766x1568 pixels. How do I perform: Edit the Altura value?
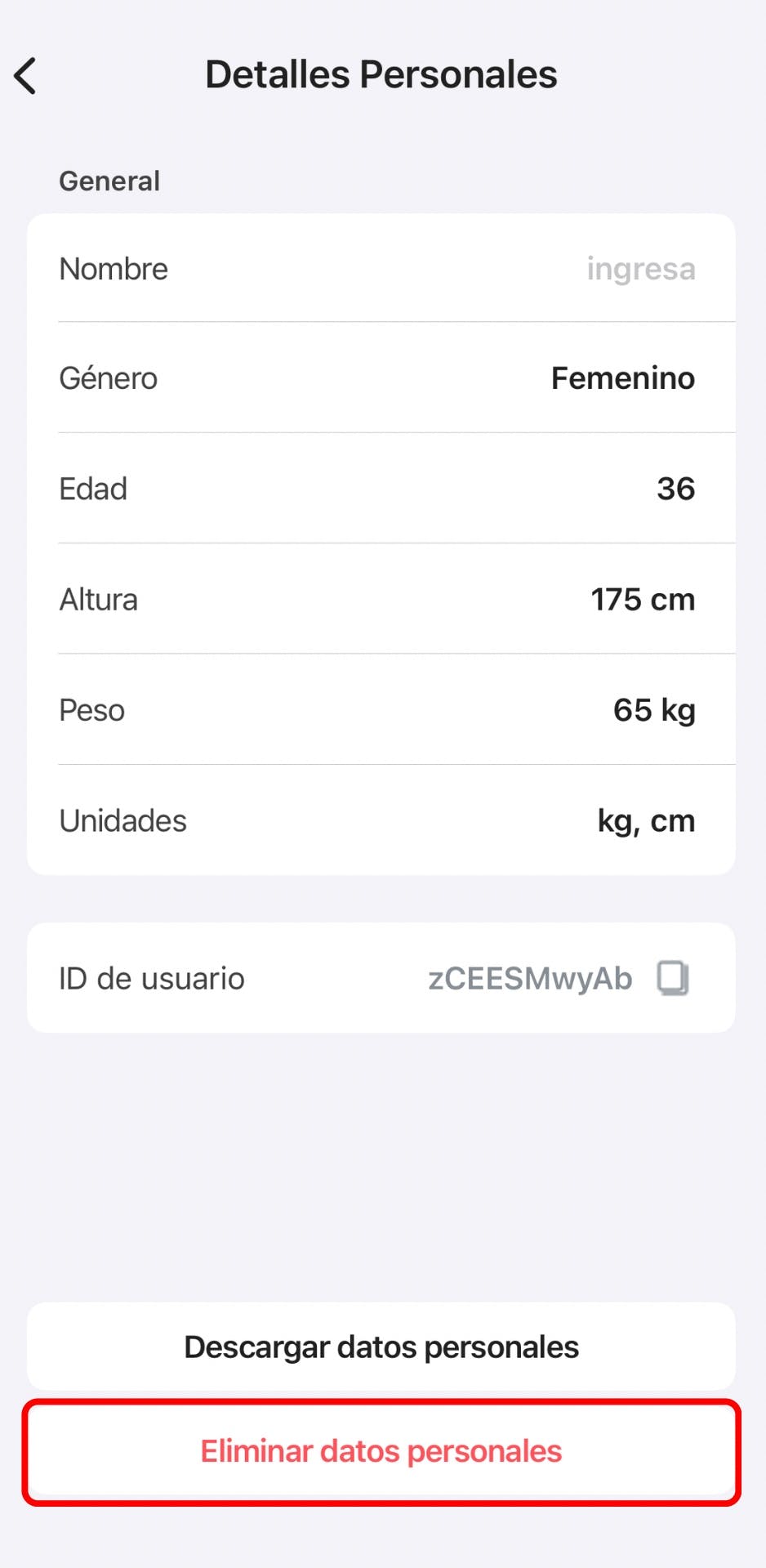(x=642, y=600)
